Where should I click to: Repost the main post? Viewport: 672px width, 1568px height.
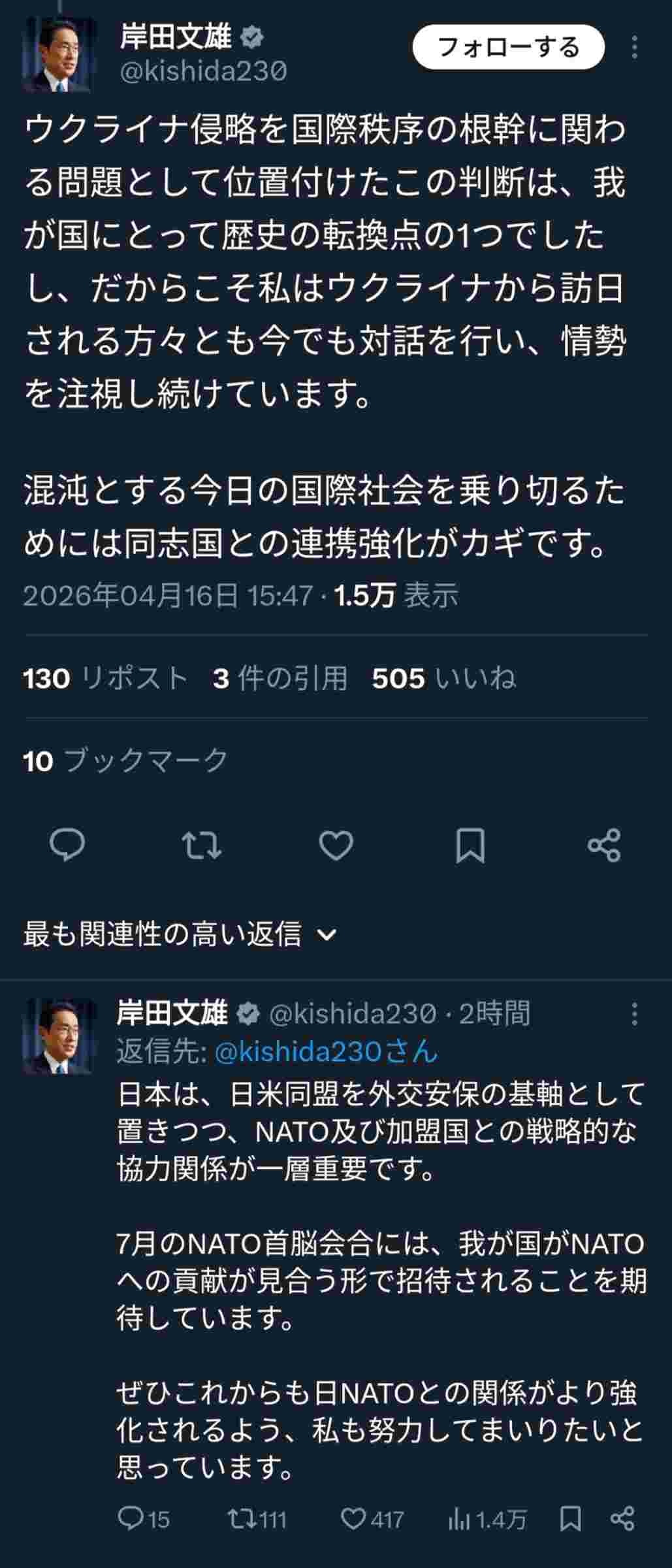coord(201,845)
